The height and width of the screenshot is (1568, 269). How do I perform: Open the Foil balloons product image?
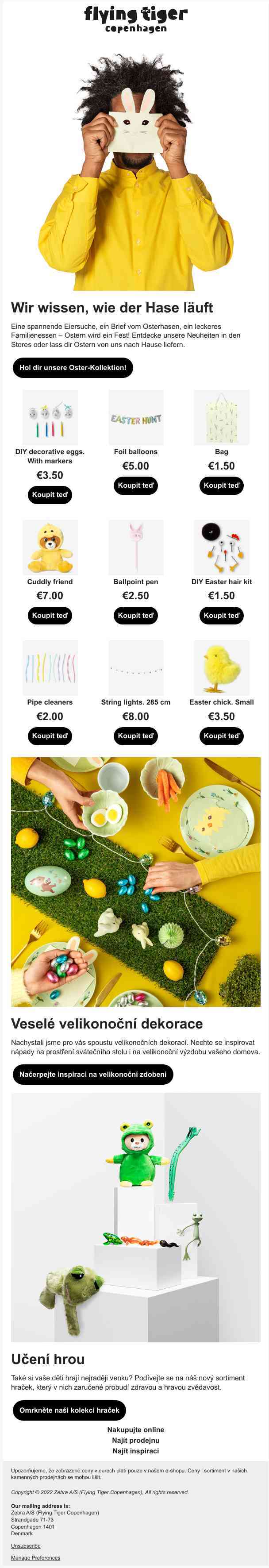[135, 418]
